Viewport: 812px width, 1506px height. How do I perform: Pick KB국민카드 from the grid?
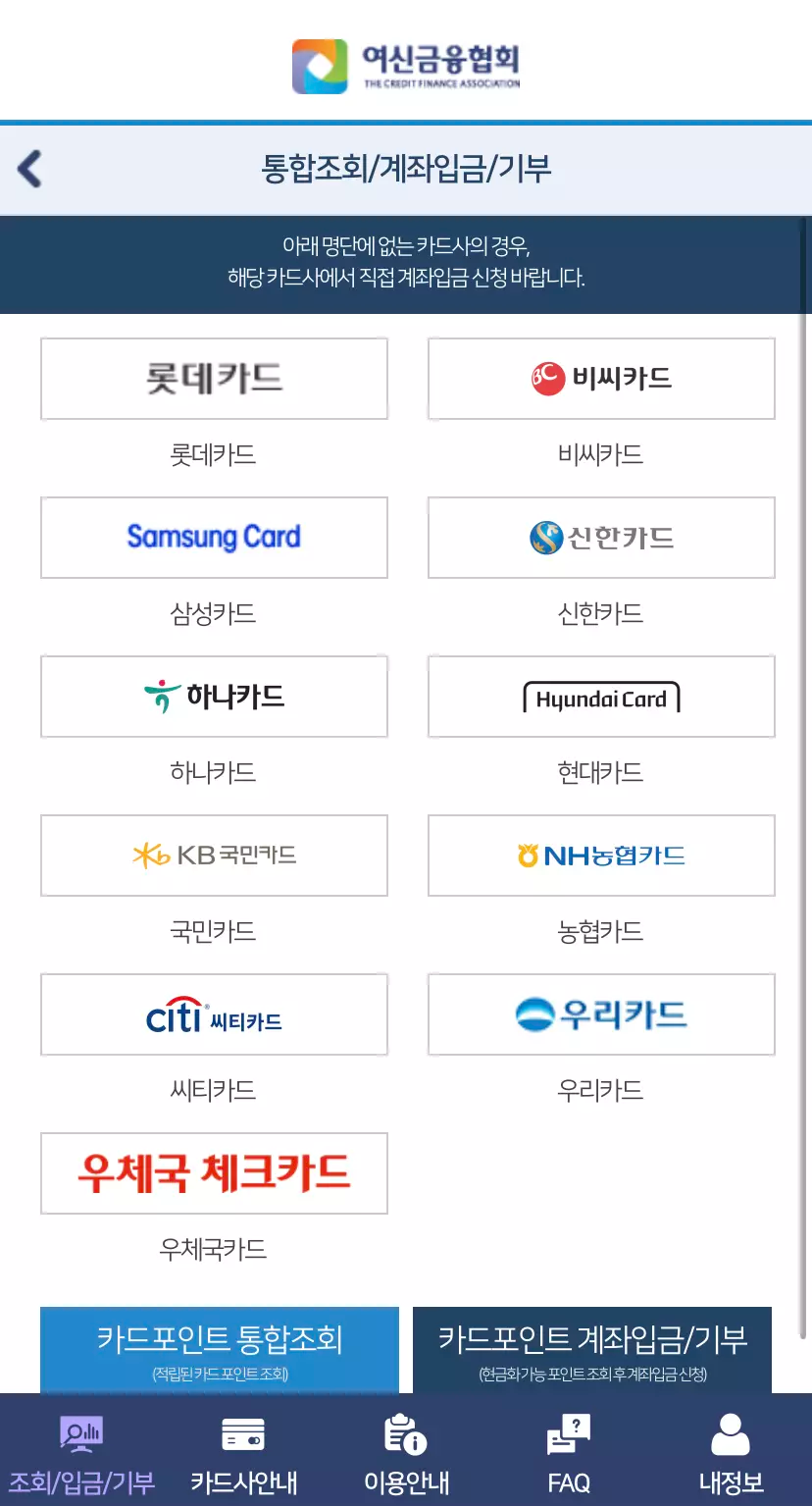214,856
